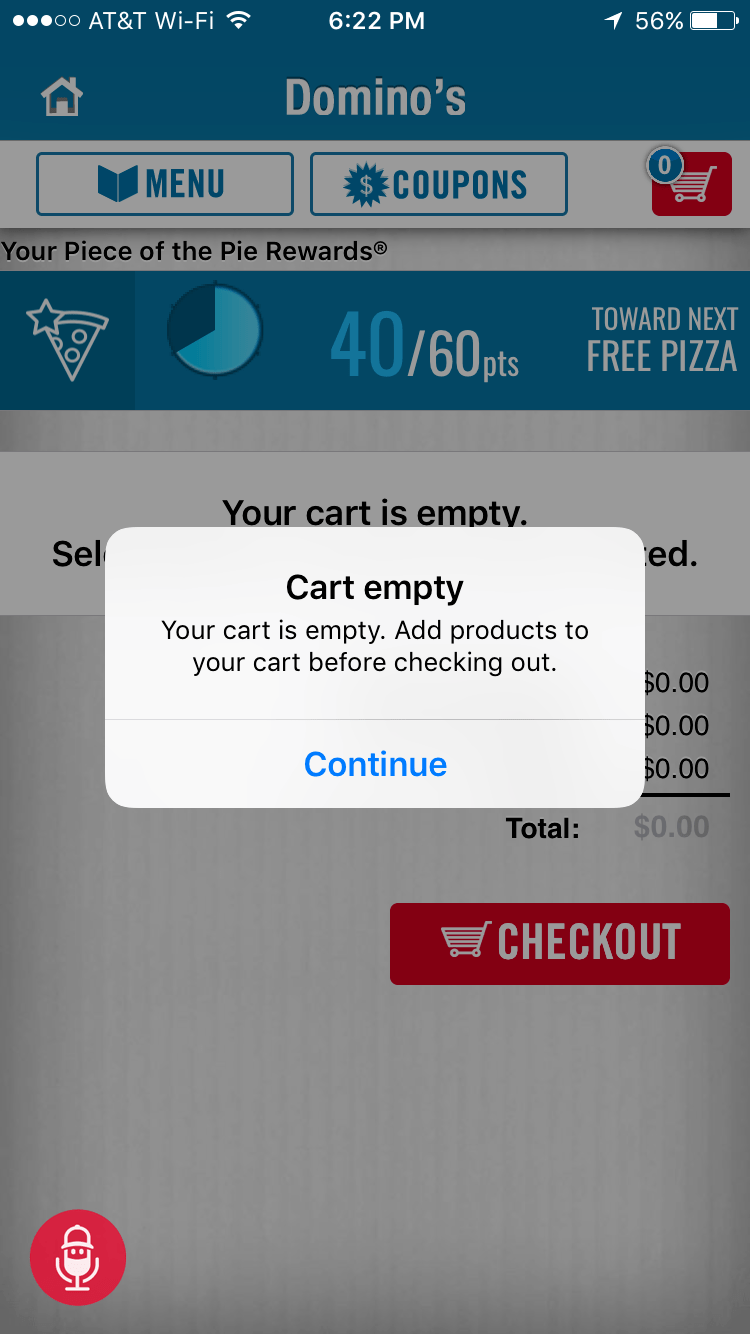Dismiss the dialog with Continue
750x1334 pixels.
click(375, 764)
